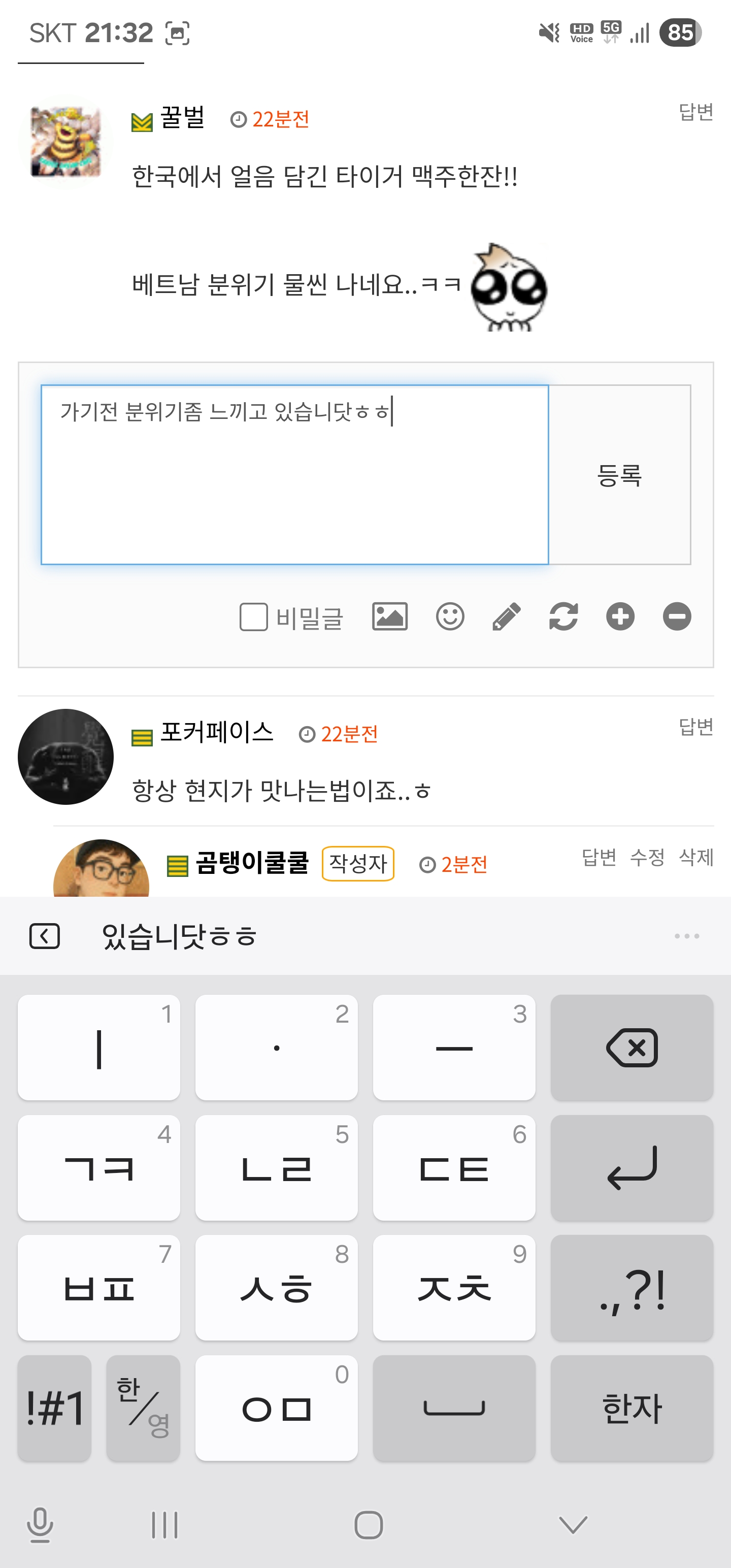Open 꿀벌's profile picture
731x1568 pixels.
tap(65, 143)
